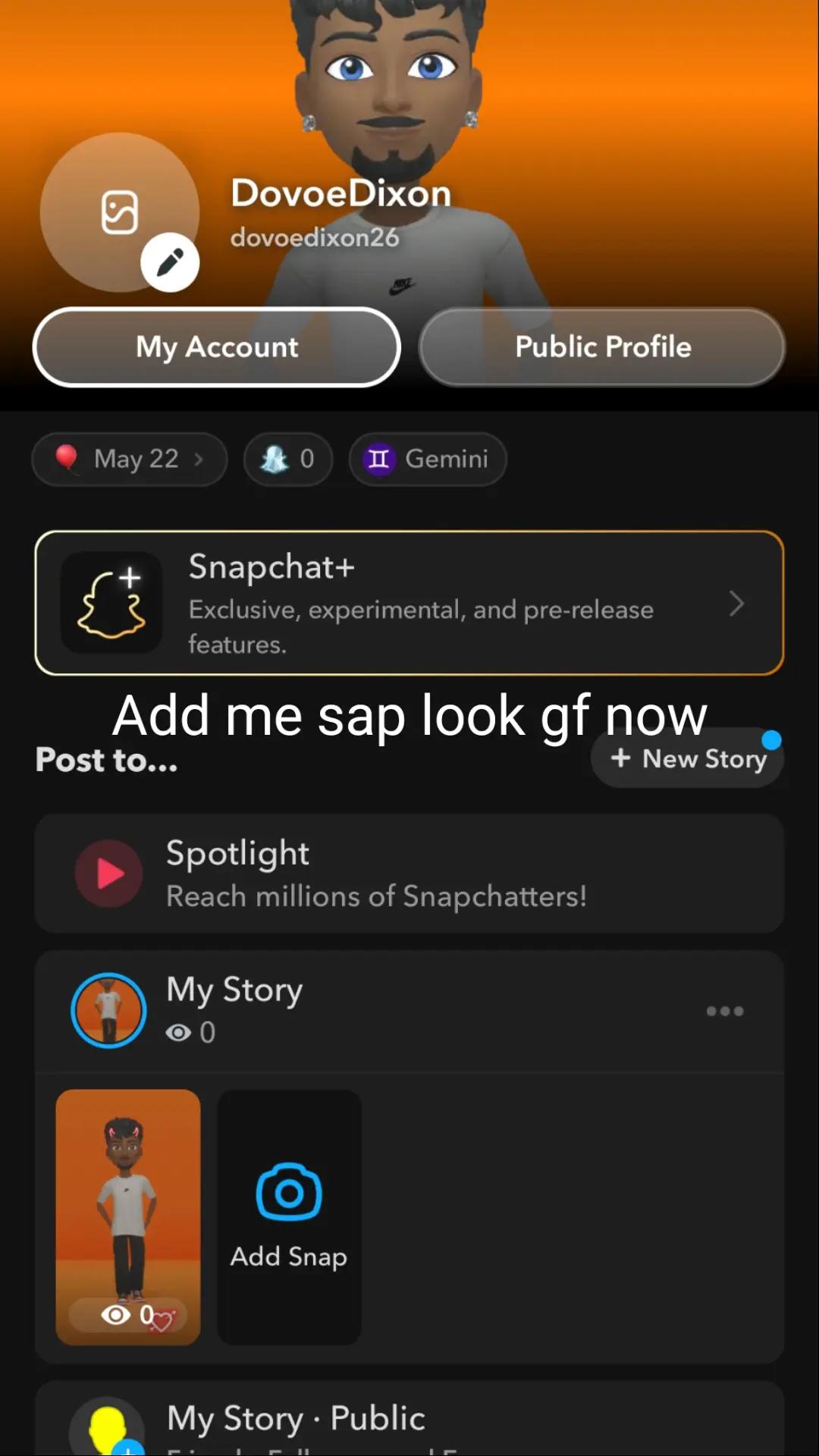This screenshot has height=1456, width=819.
Task: View the posted Bitmoji snap thumbnail
Action: coord(128,1217)
